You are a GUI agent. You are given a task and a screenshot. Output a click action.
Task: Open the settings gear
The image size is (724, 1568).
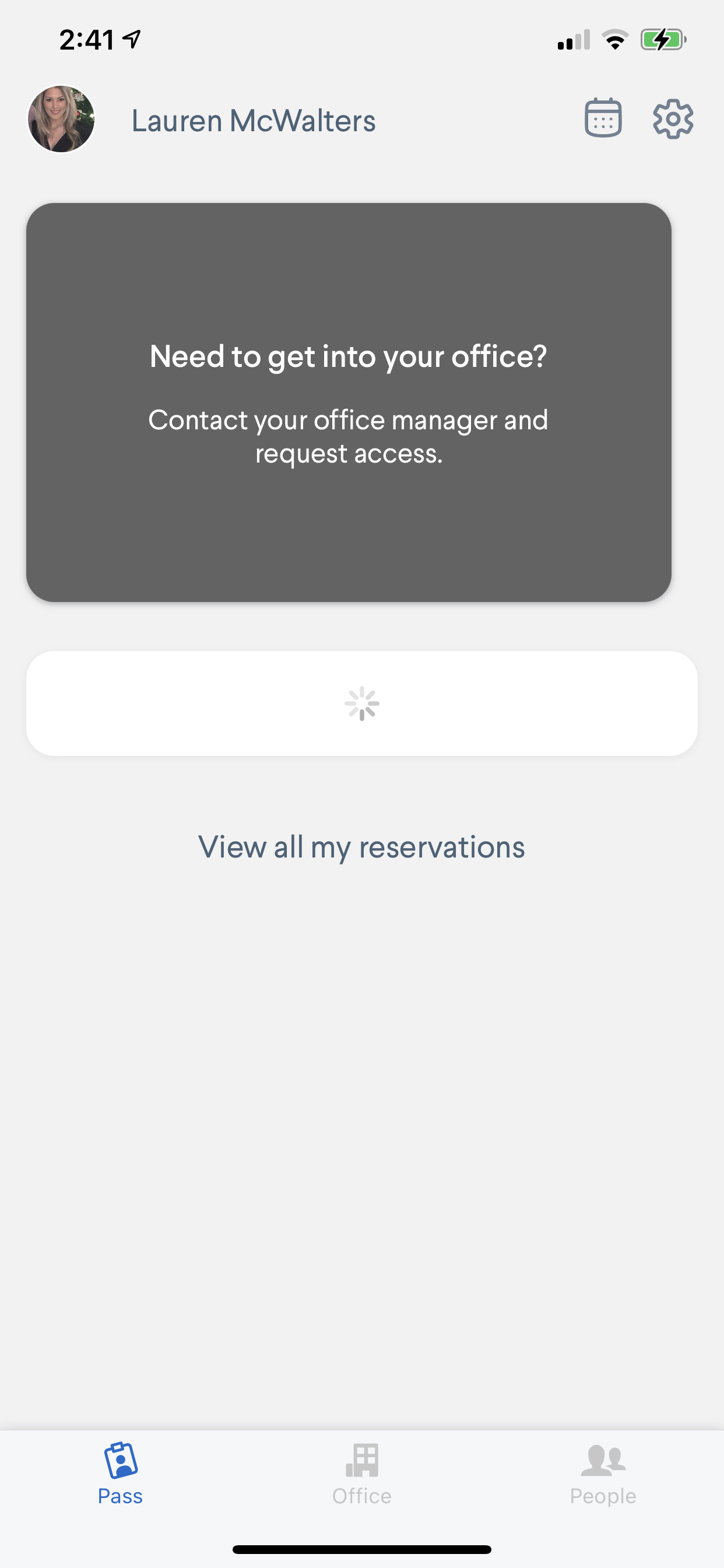point(673,118)
